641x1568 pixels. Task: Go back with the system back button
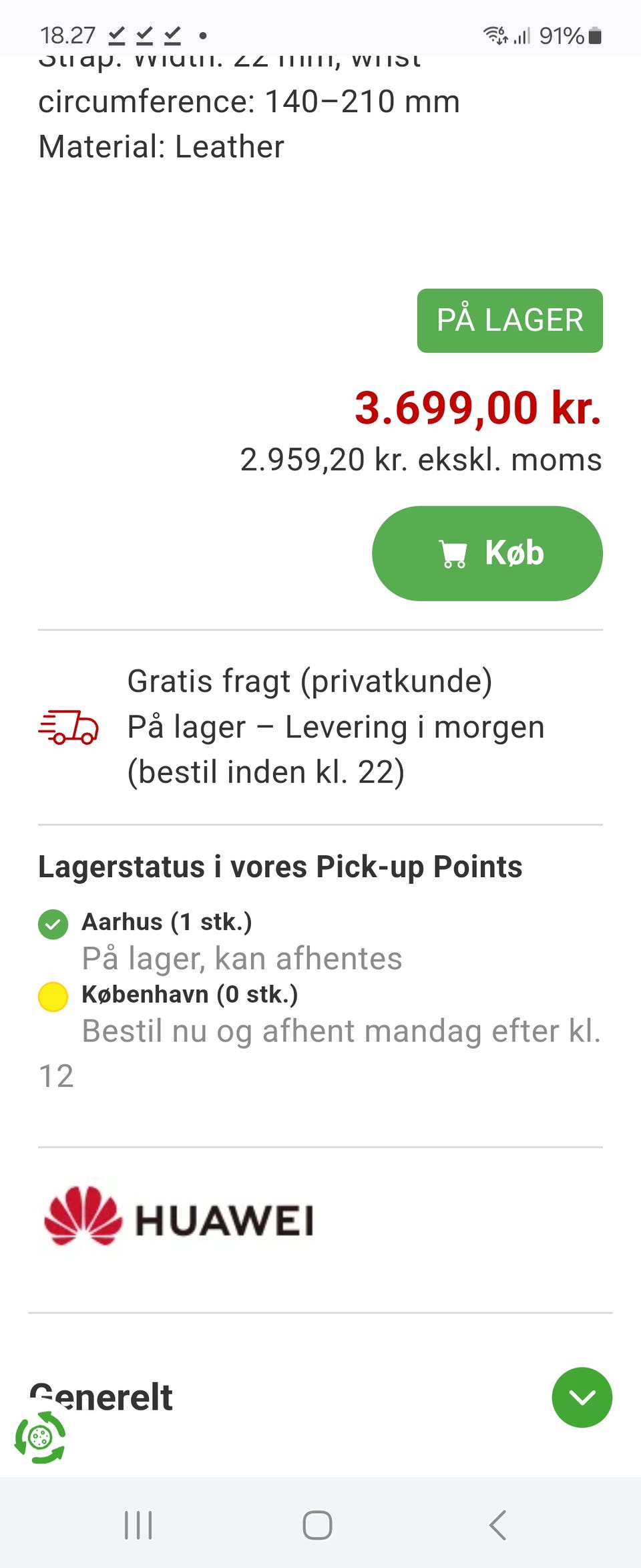pos(497,1525)
